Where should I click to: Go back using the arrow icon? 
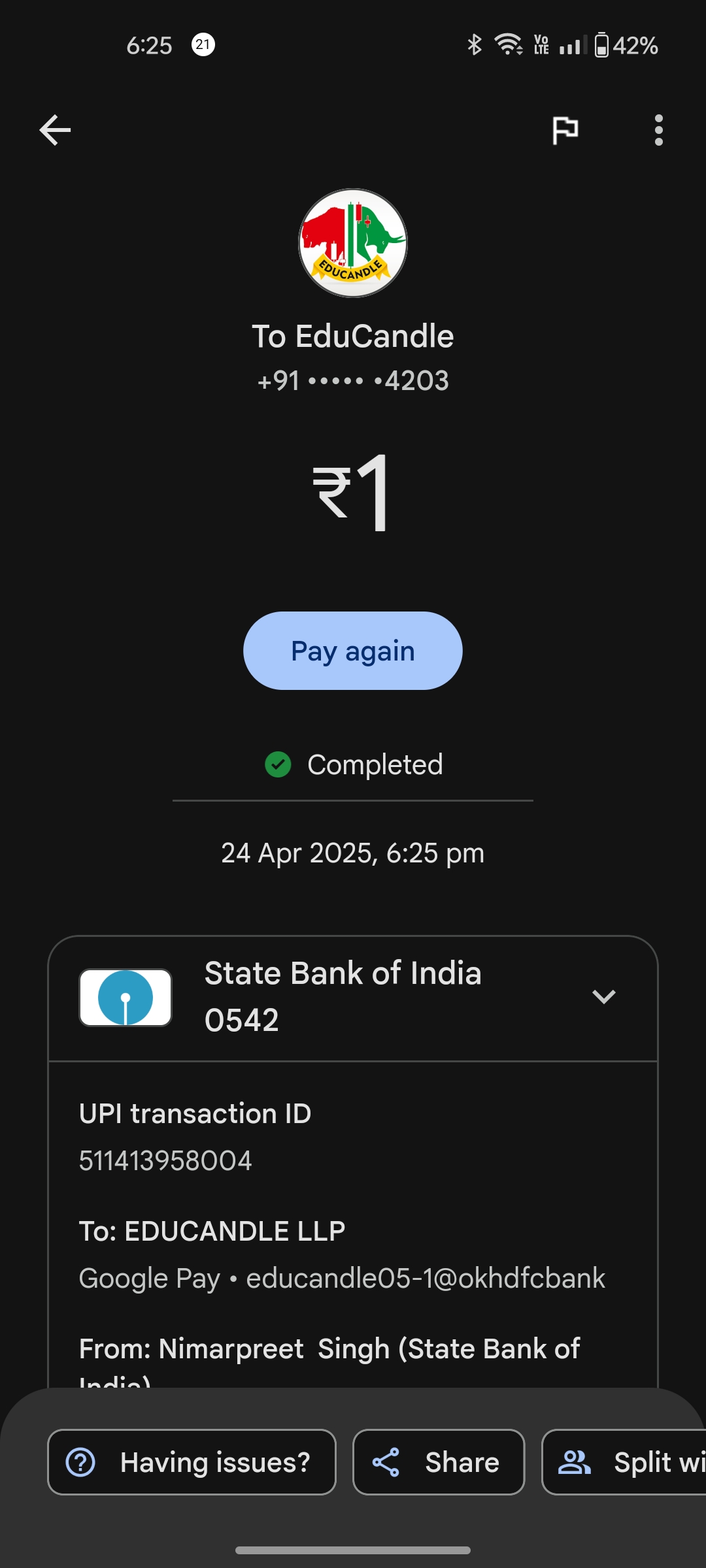55,130
